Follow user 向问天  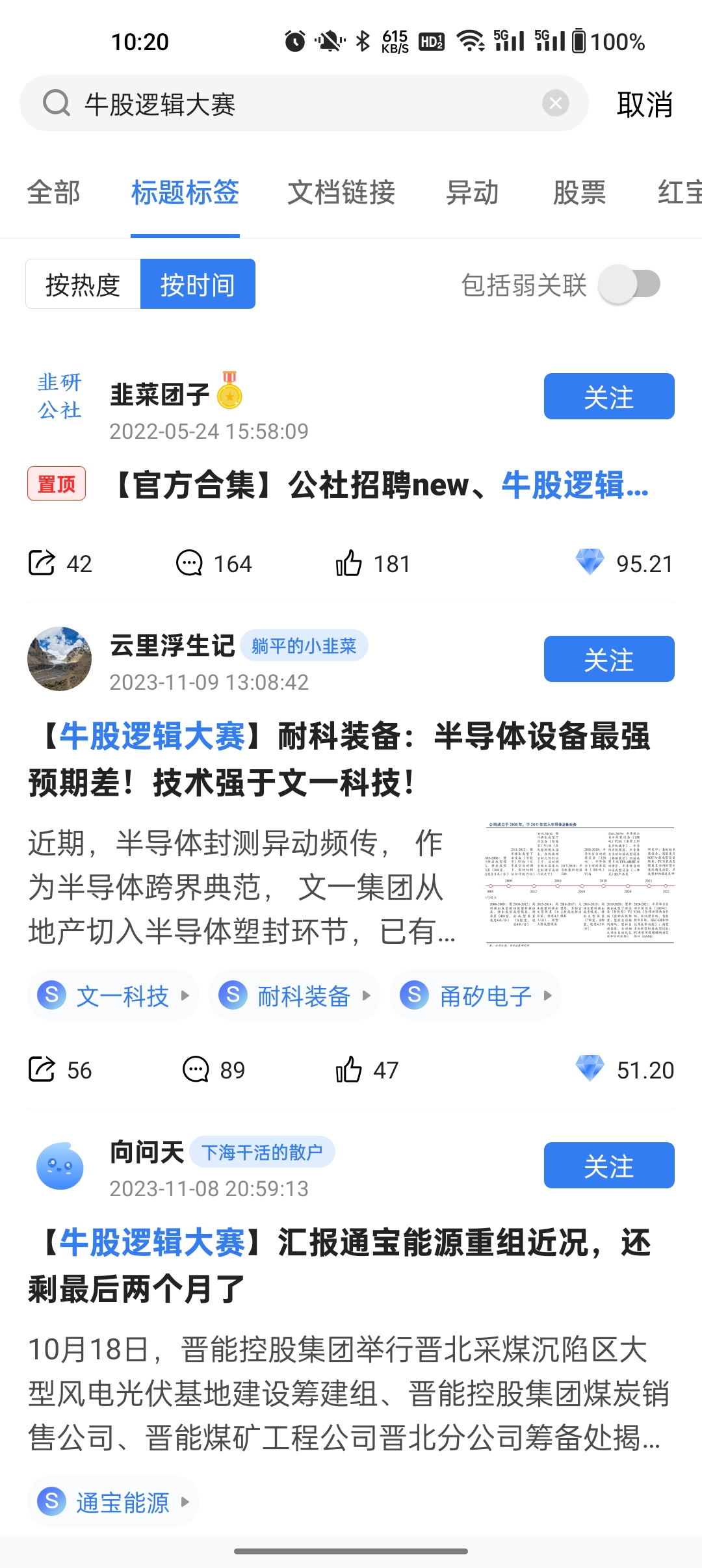(x=608, y=1166)
